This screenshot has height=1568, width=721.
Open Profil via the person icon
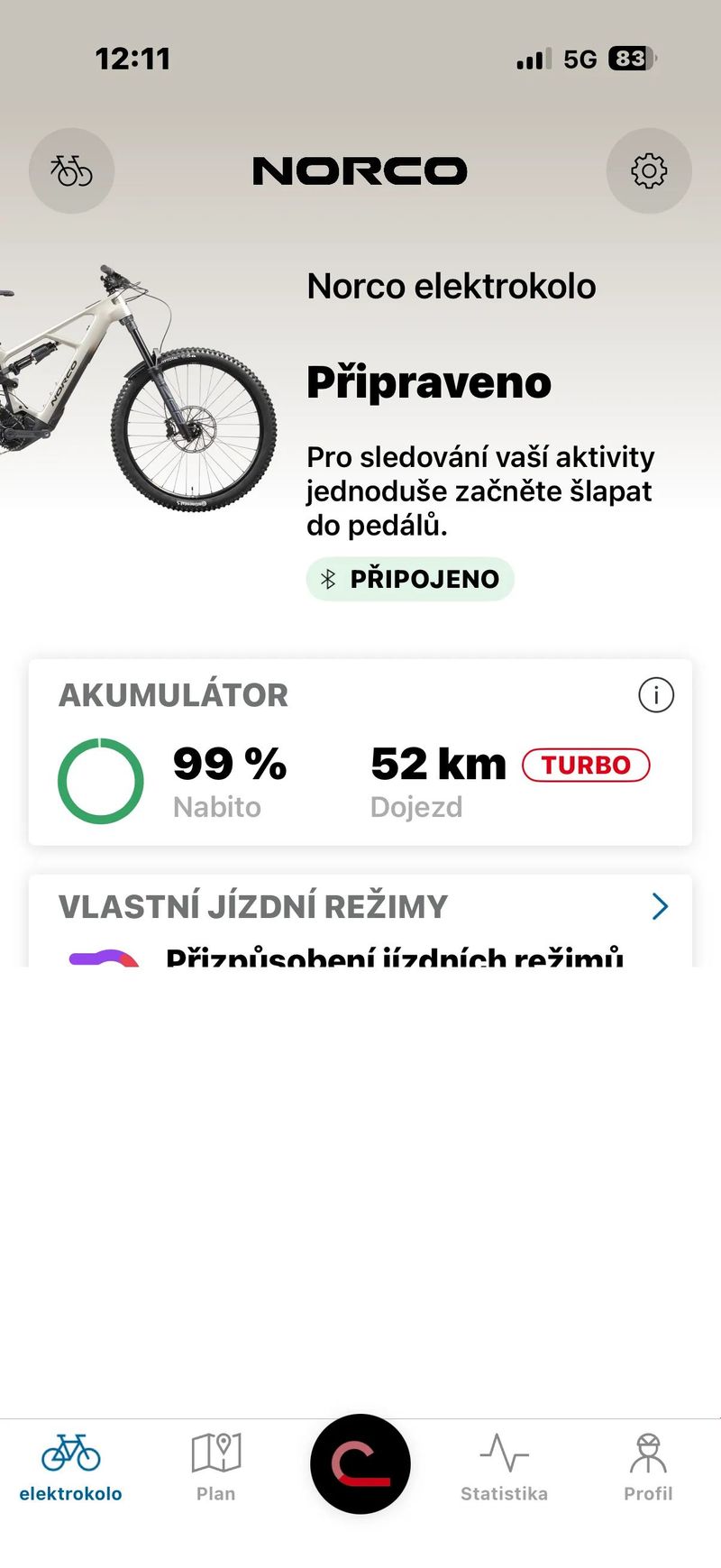(x=648, y=1454)
